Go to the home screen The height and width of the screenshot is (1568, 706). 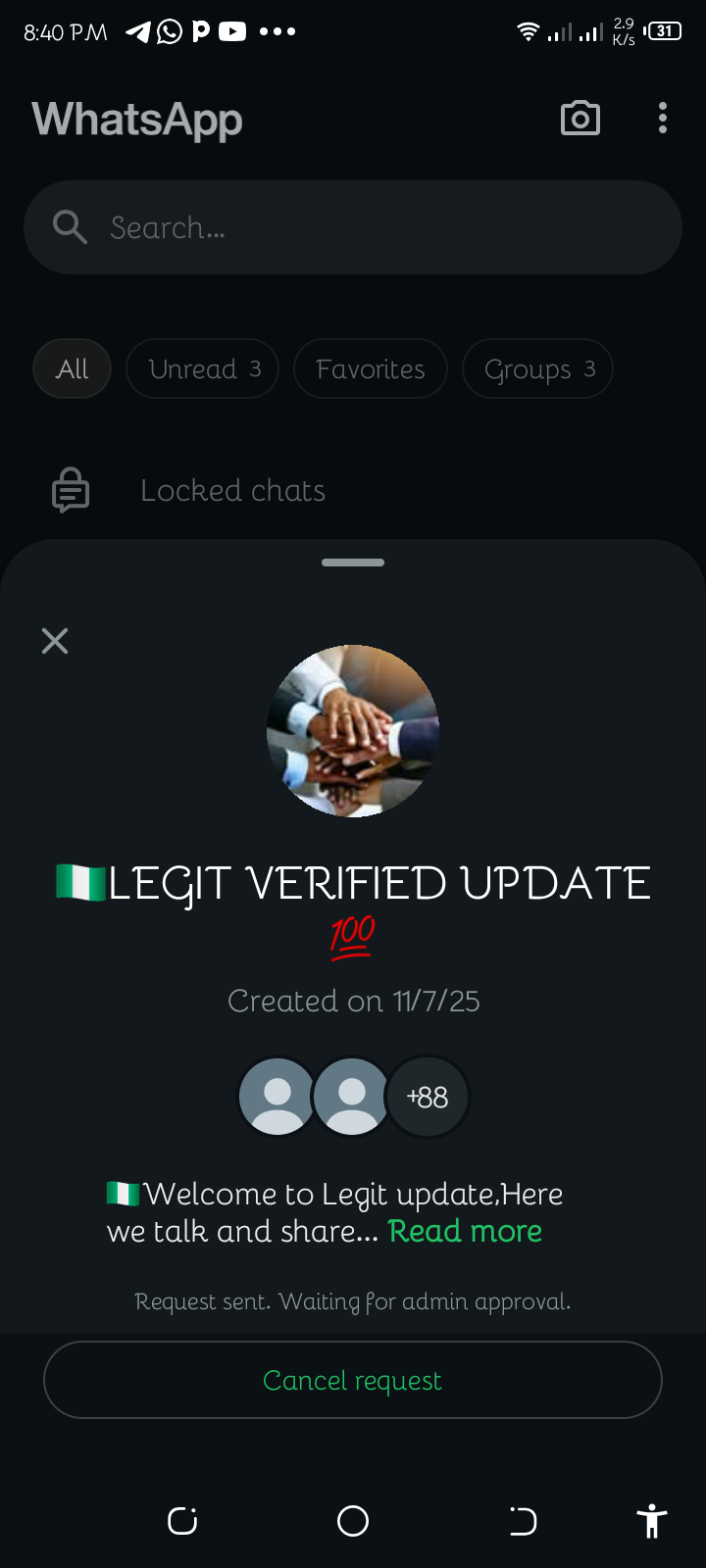coord(353,1521)
